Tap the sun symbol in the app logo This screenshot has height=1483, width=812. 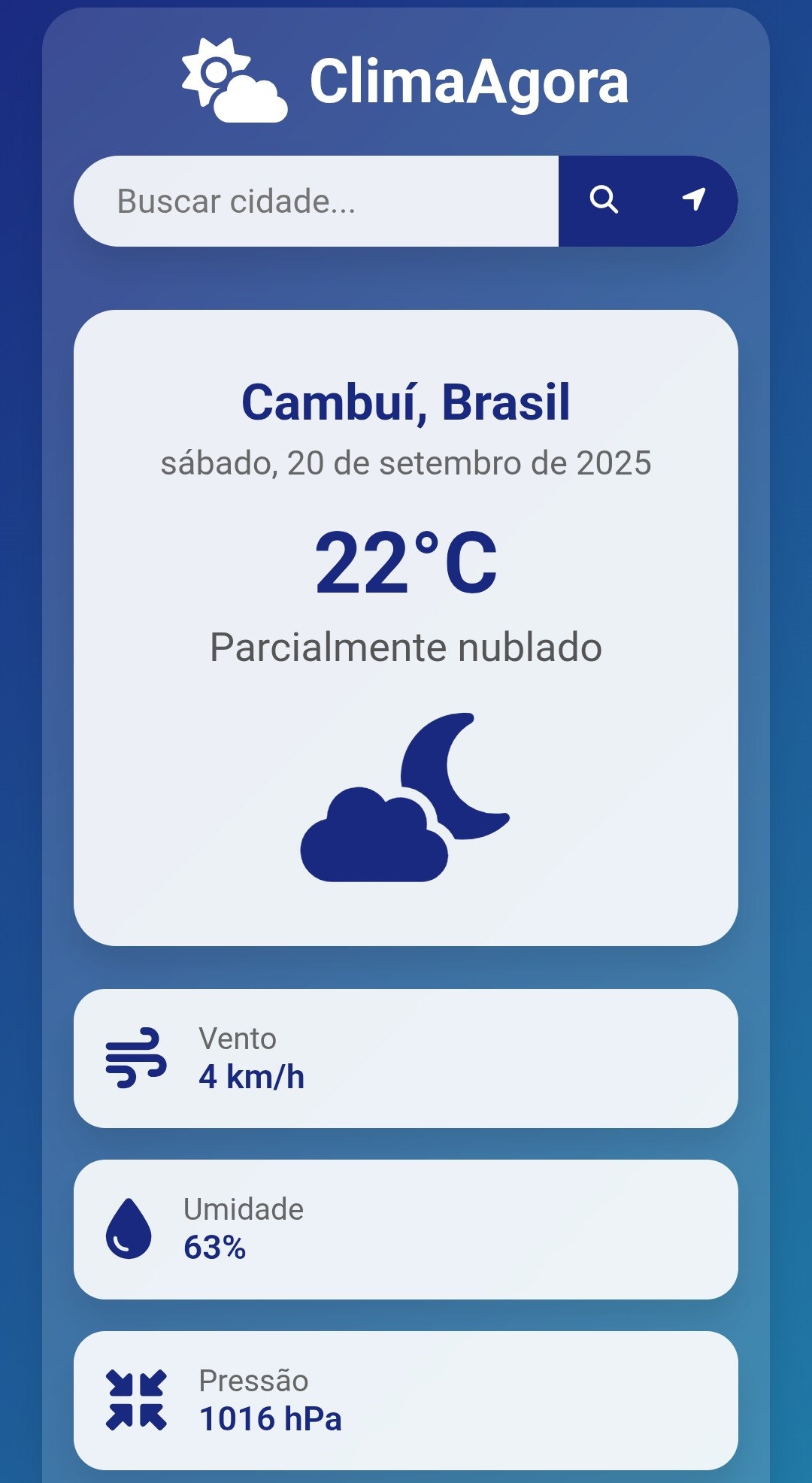pos(214,71)
